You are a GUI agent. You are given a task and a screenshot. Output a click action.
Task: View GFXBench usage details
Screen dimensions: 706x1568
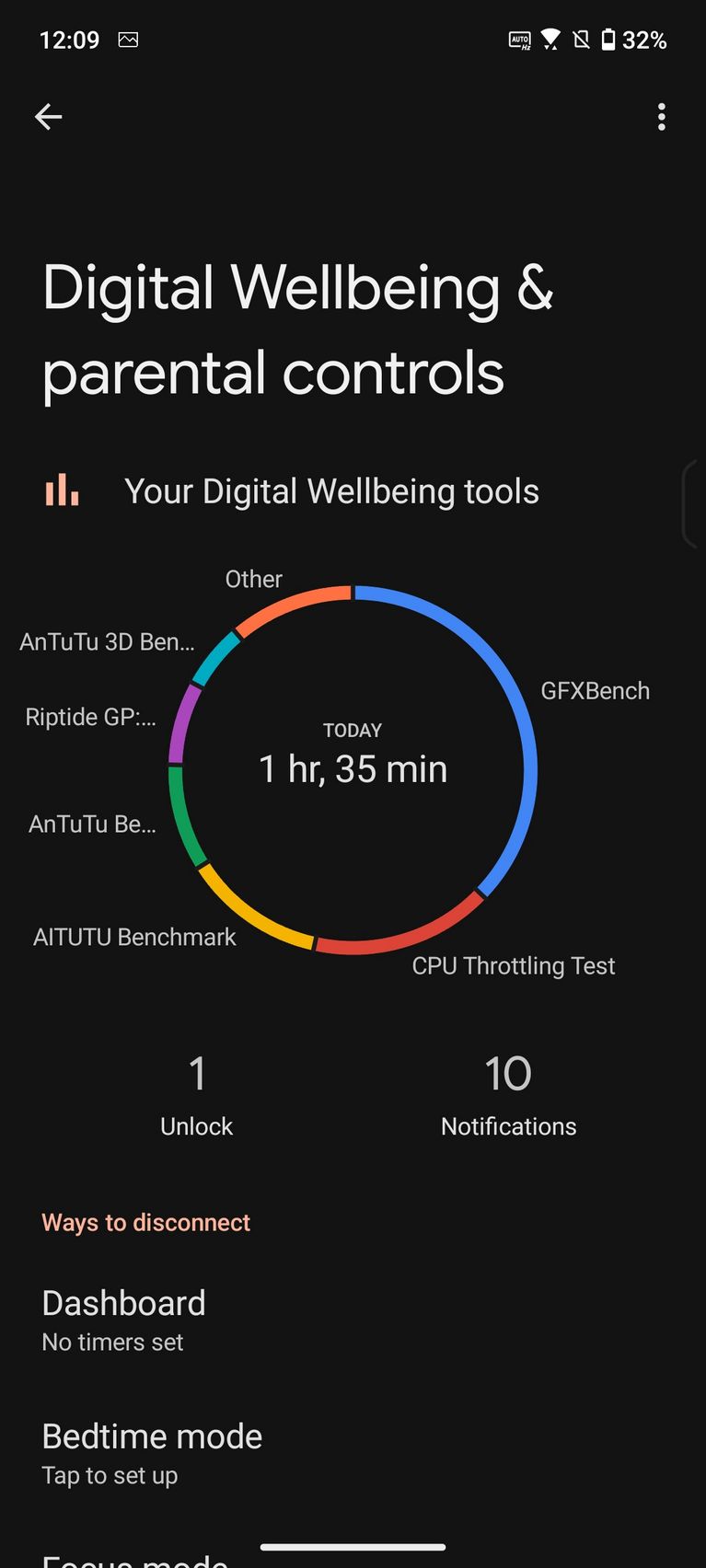pyautogui.click(x=595, y=691)
